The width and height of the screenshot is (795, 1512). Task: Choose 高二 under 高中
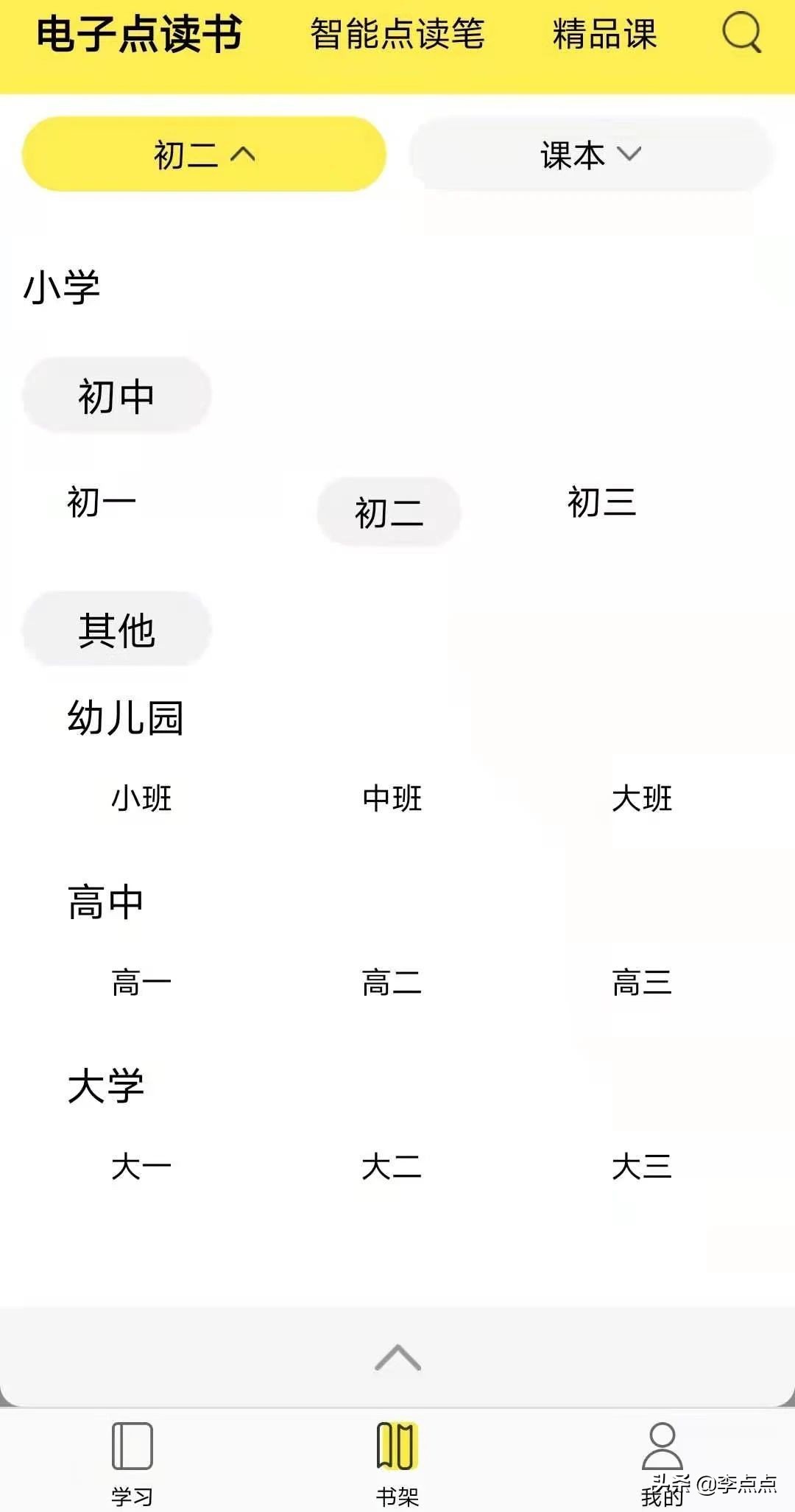pos(392,983)
